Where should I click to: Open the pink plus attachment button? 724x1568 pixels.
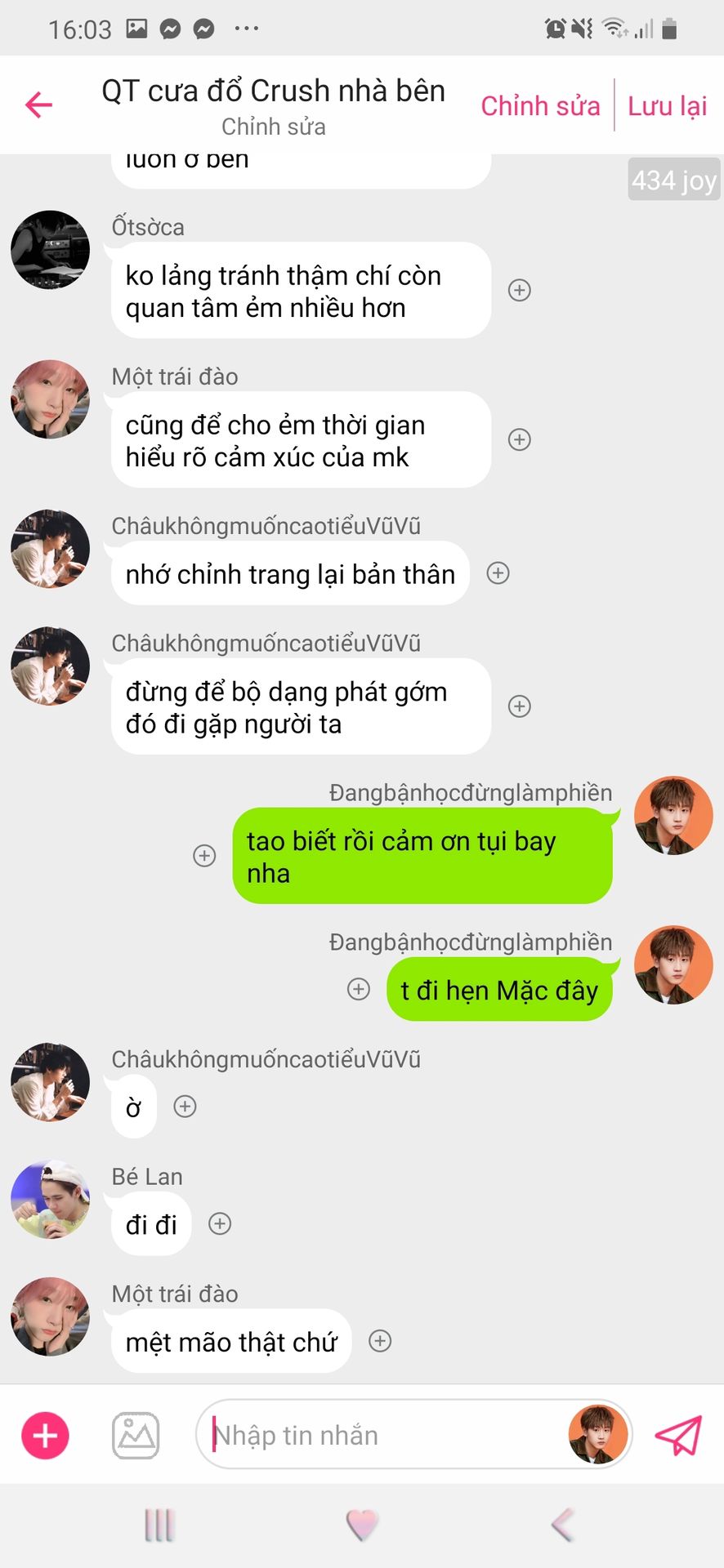pos(45,1435)
